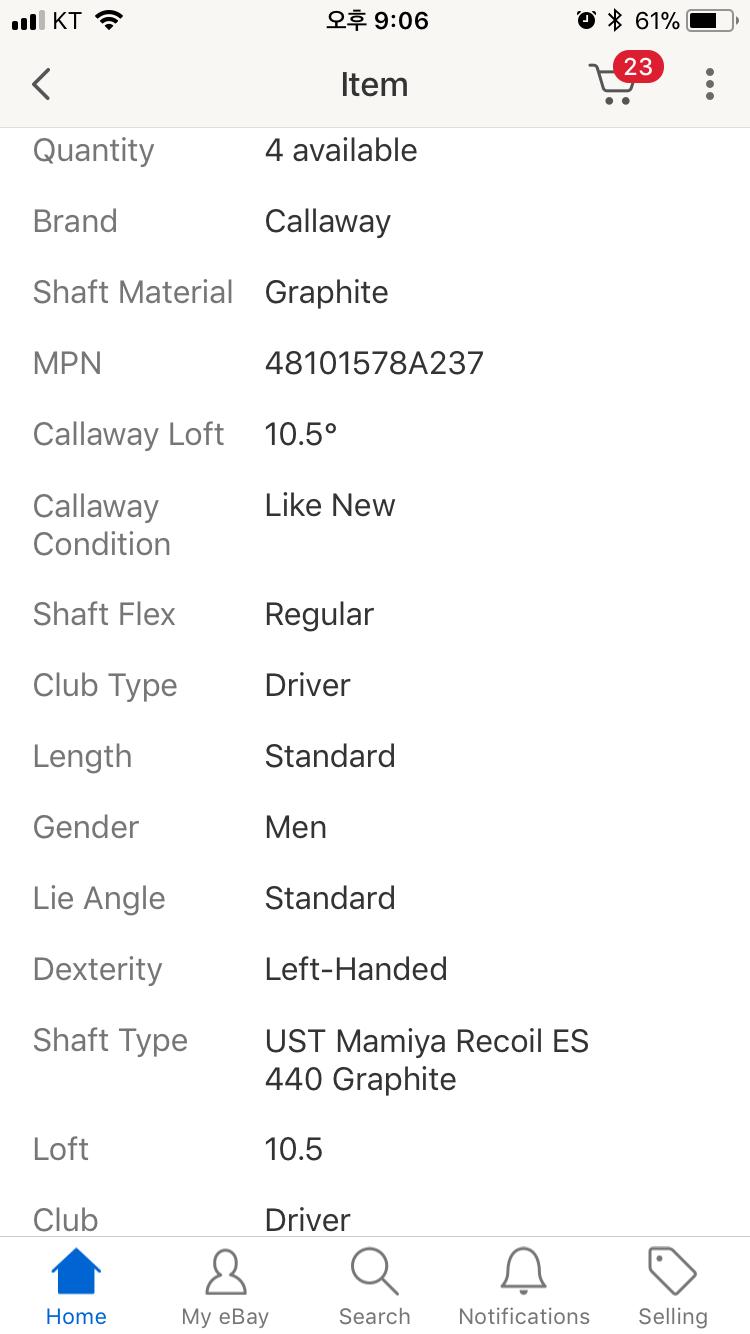The height and width of the screenshot is (1334, 750).
Task: Open the Notifications tab
Action: [524, 1286]
